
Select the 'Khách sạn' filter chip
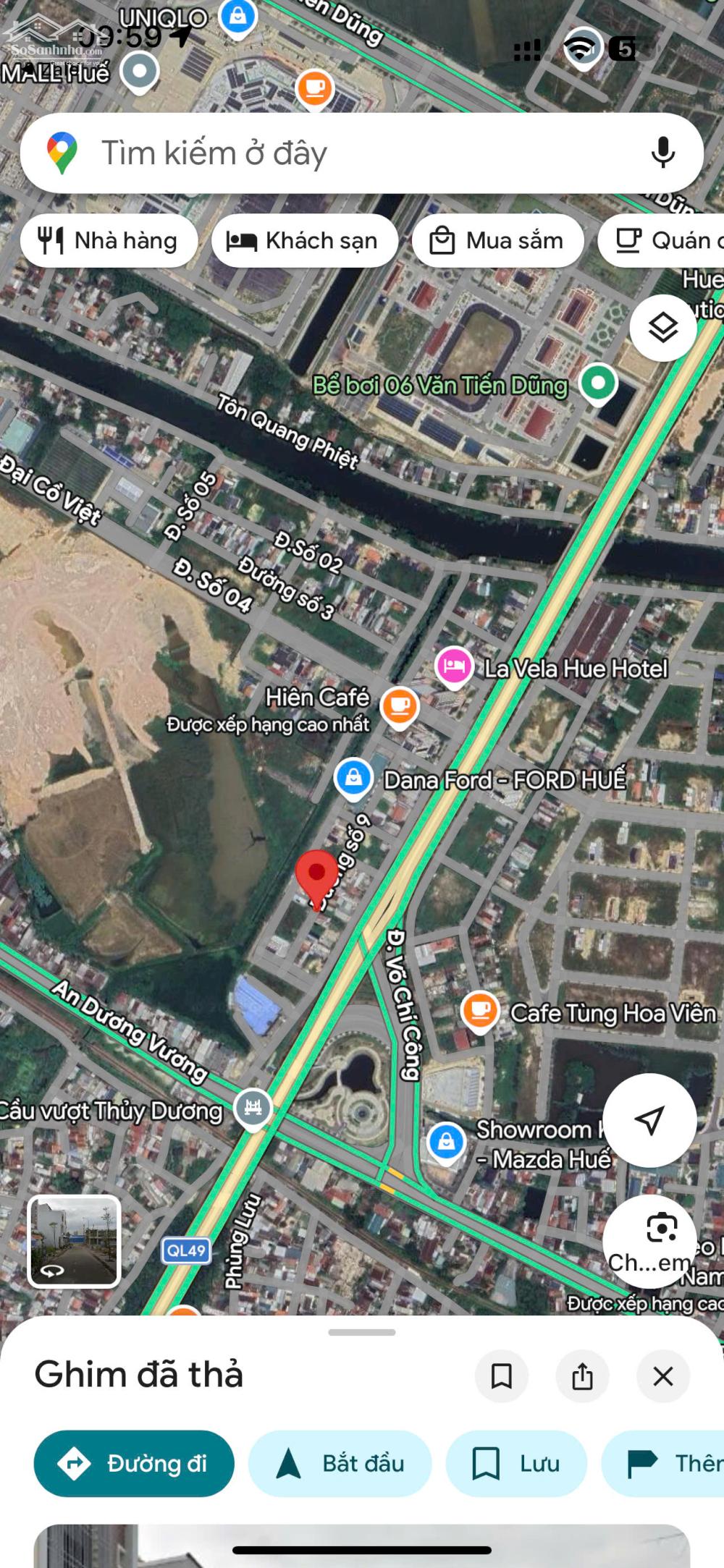point(304,241)
